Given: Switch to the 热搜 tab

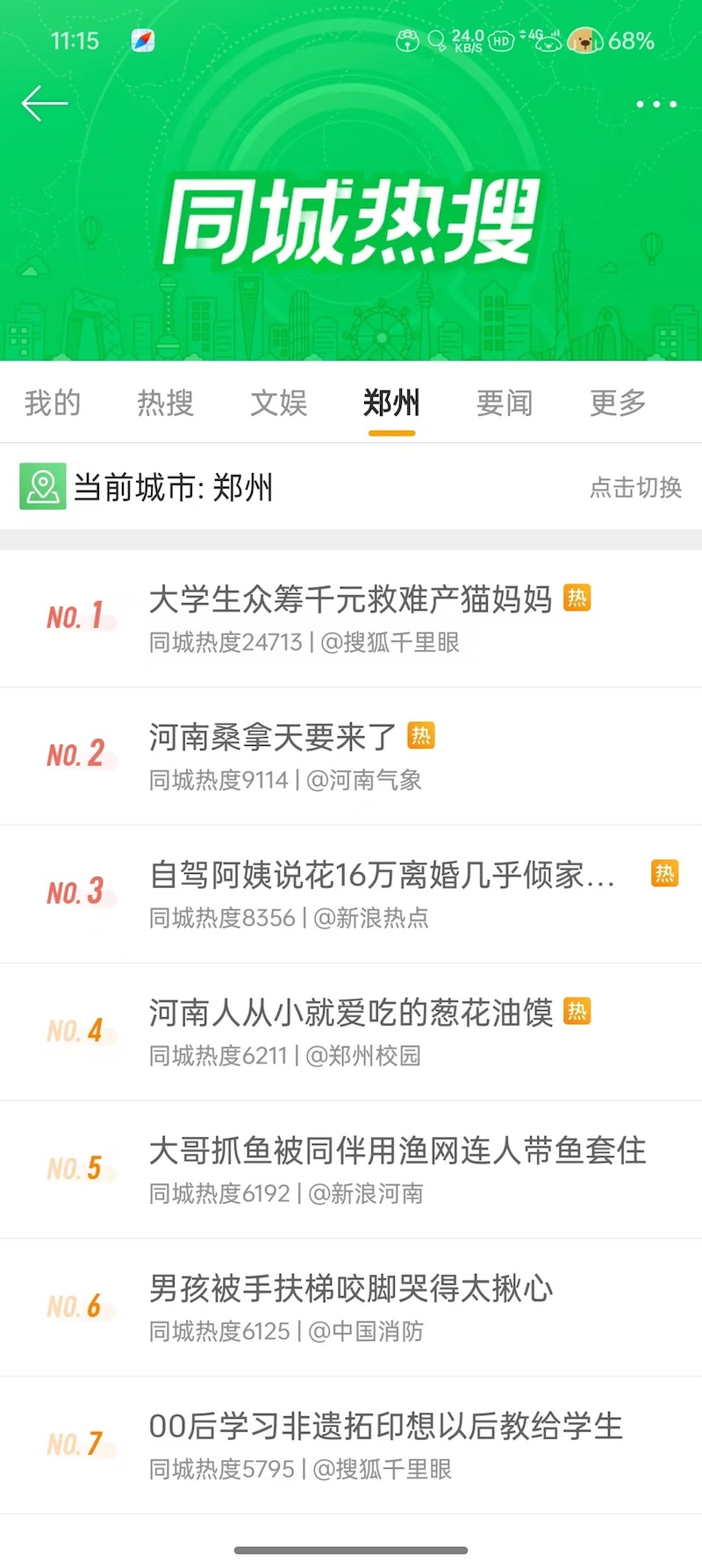Looking at the screenshot, I should click(x=165, y=404).
